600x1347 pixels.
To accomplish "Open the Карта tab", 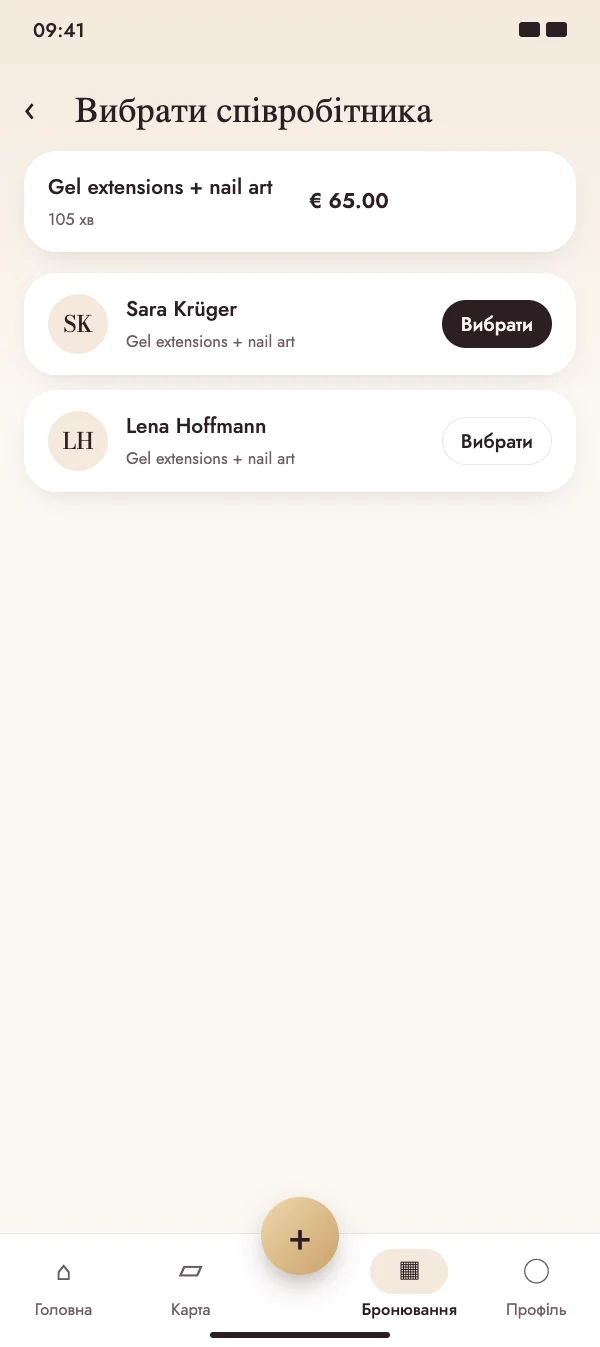I will [x=190, y=1287].
